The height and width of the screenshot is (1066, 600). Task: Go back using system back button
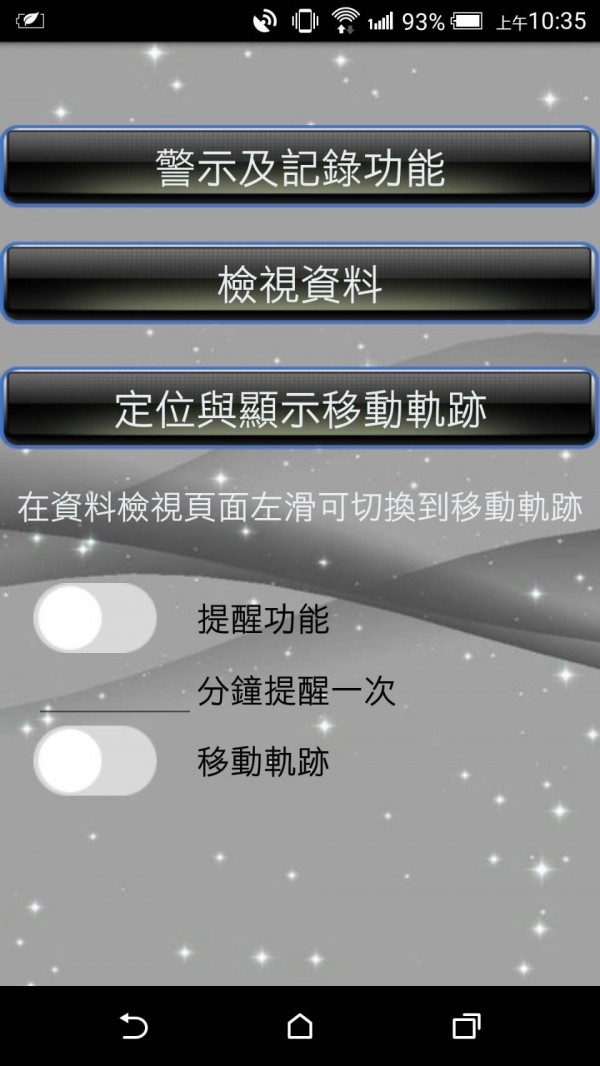coord(133,1026)
